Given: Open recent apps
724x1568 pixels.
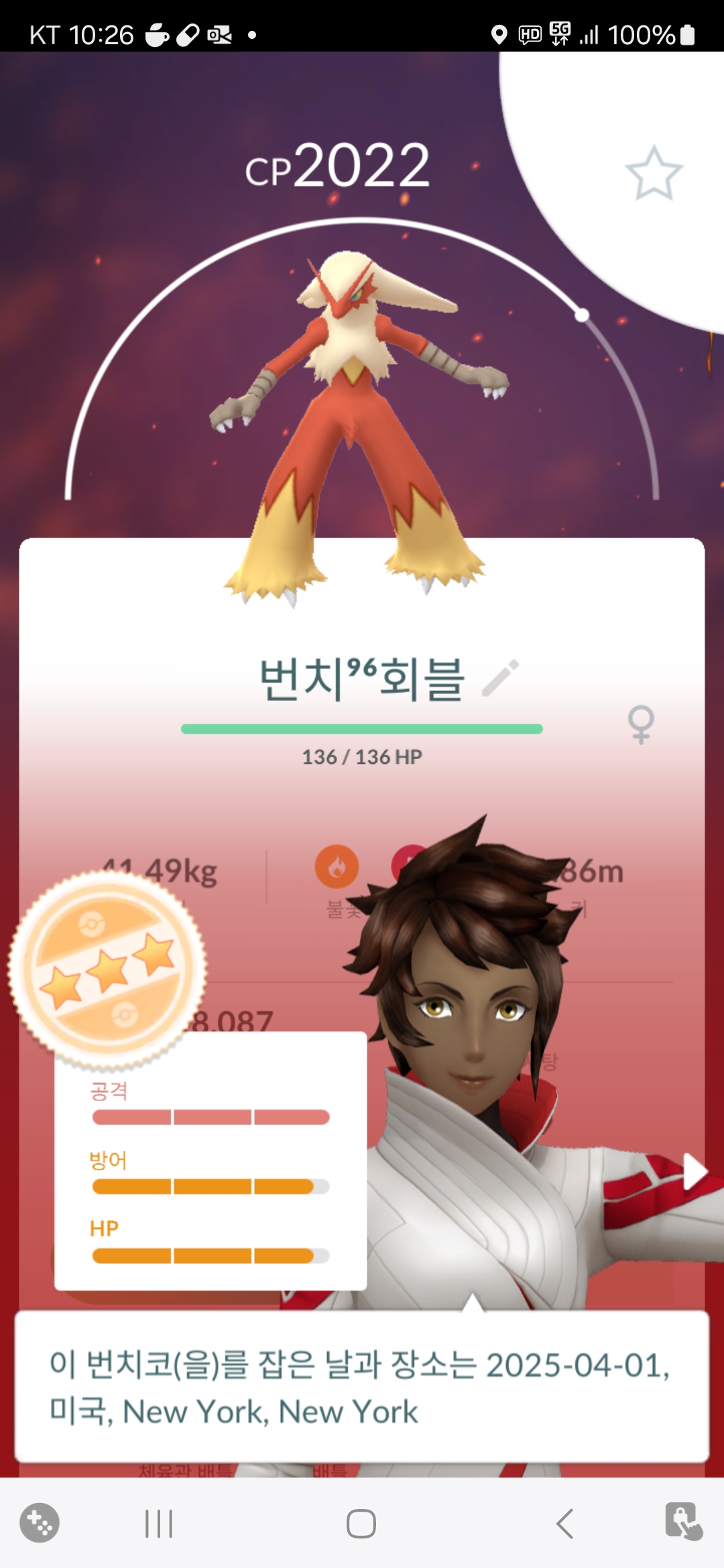Looking at the screenshot, I should pyautogui.click(x=159, y=1524).
